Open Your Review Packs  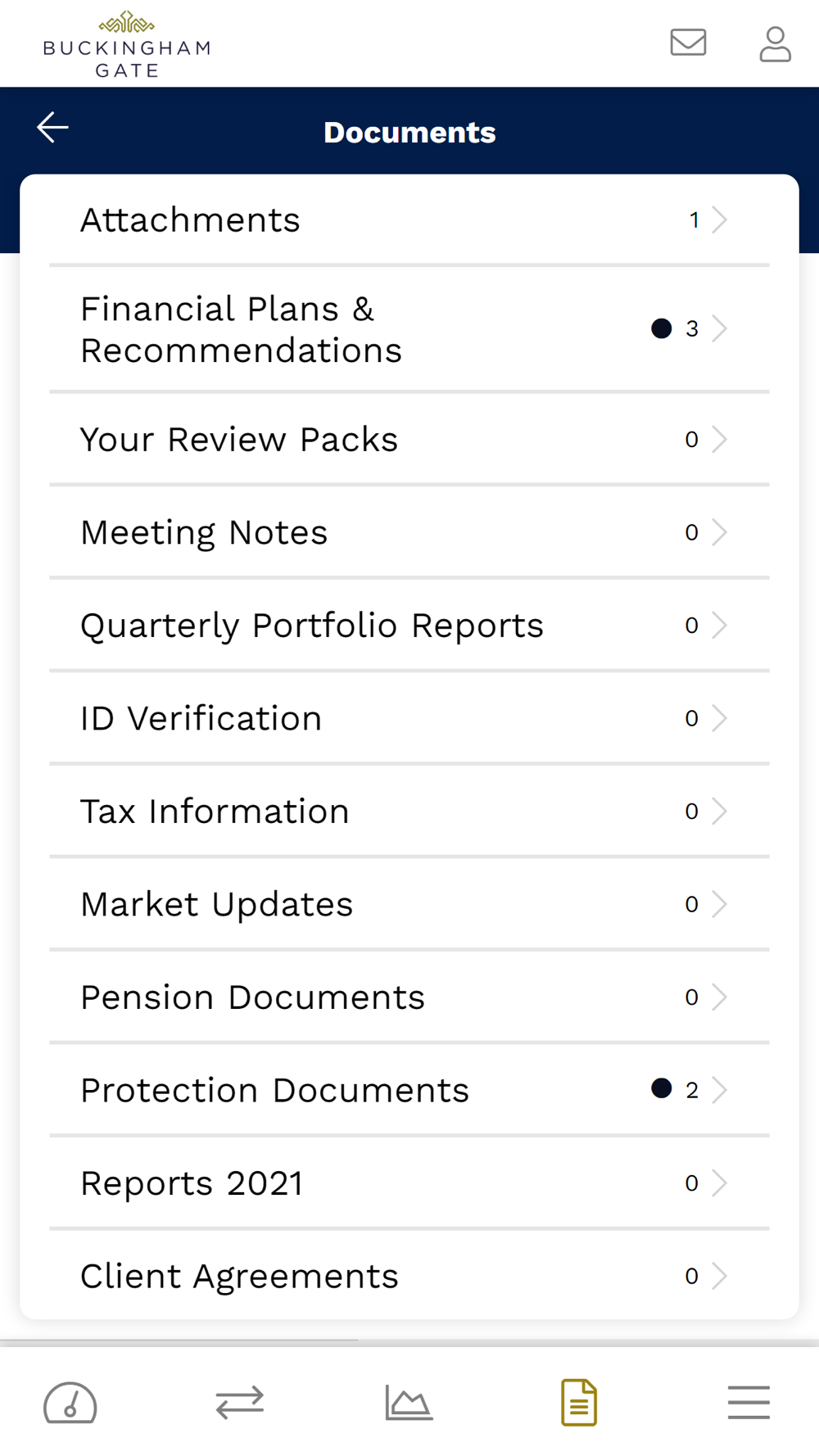(409, 440)
